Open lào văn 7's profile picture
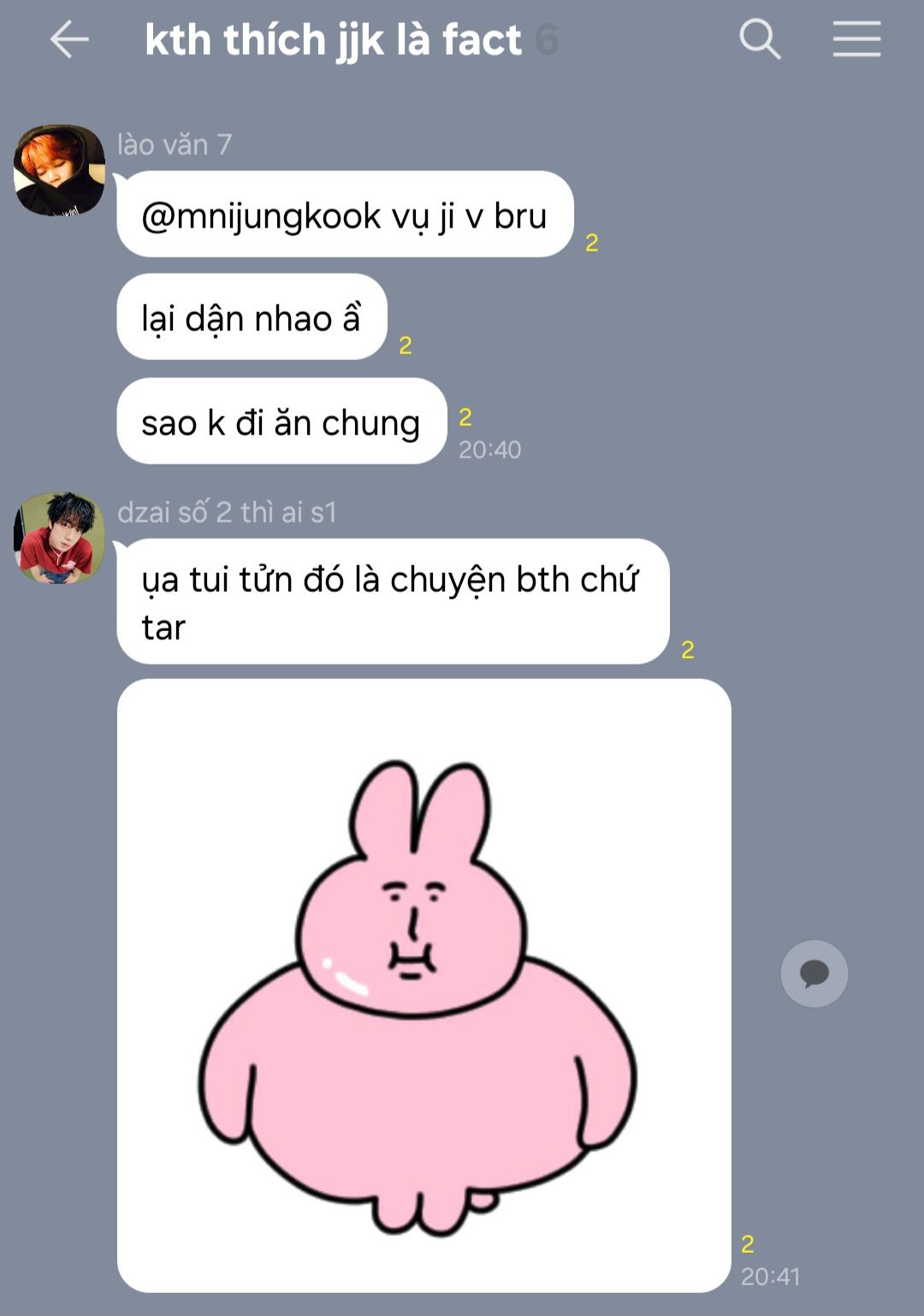The width and height of the screenshot is (924, 1316). pyautogui.click(x=59, y=170)
